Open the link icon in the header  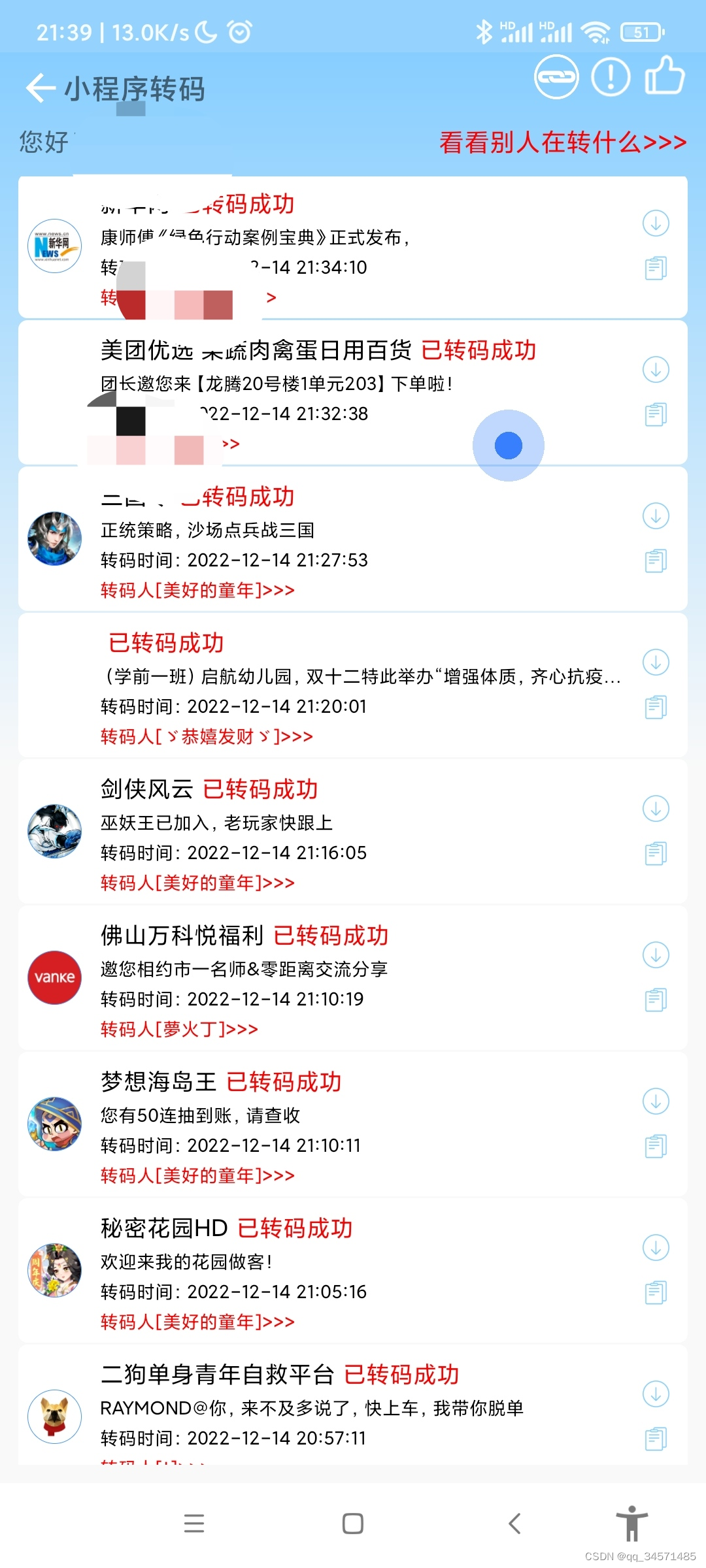point(556,77)
